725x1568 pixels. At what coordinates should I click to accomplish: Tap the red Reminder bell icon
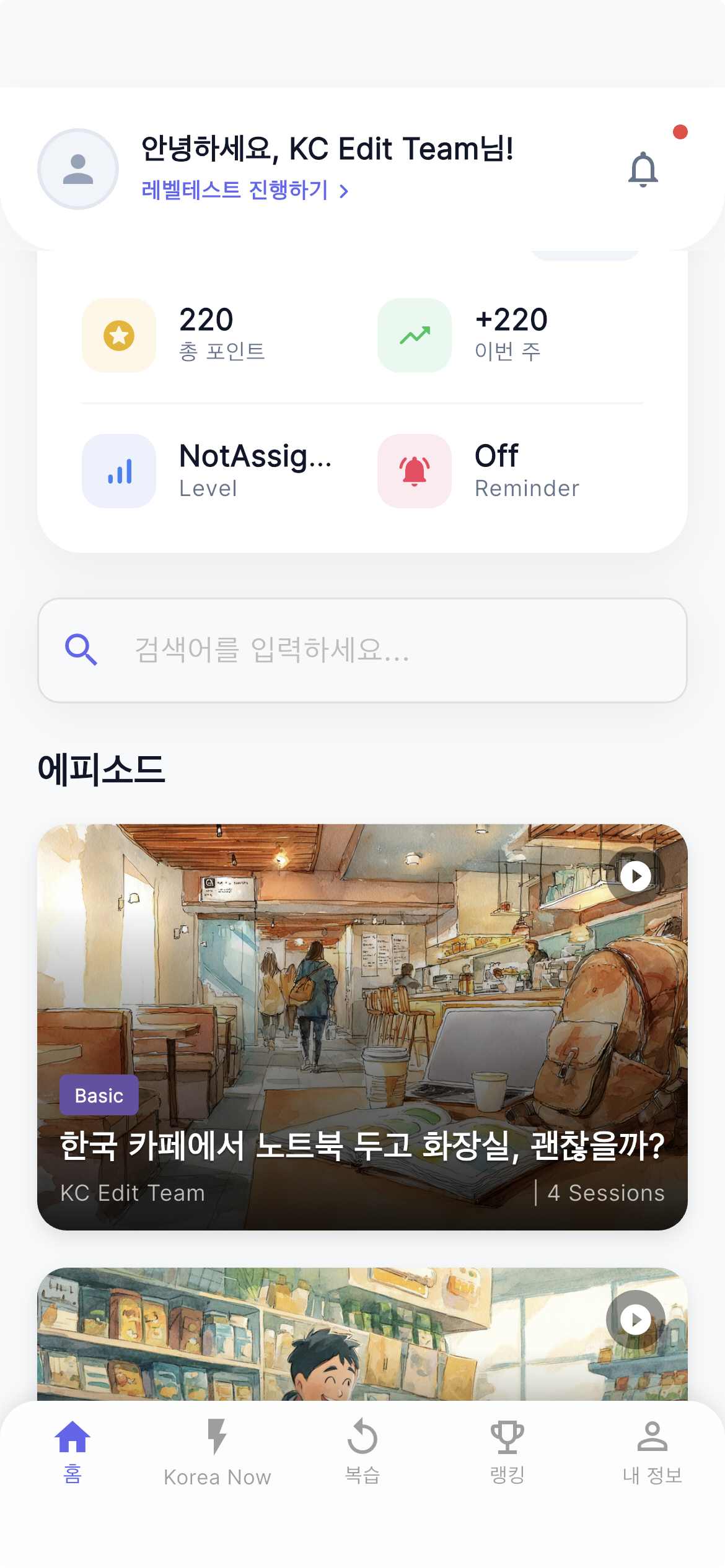tap(414, 471)
